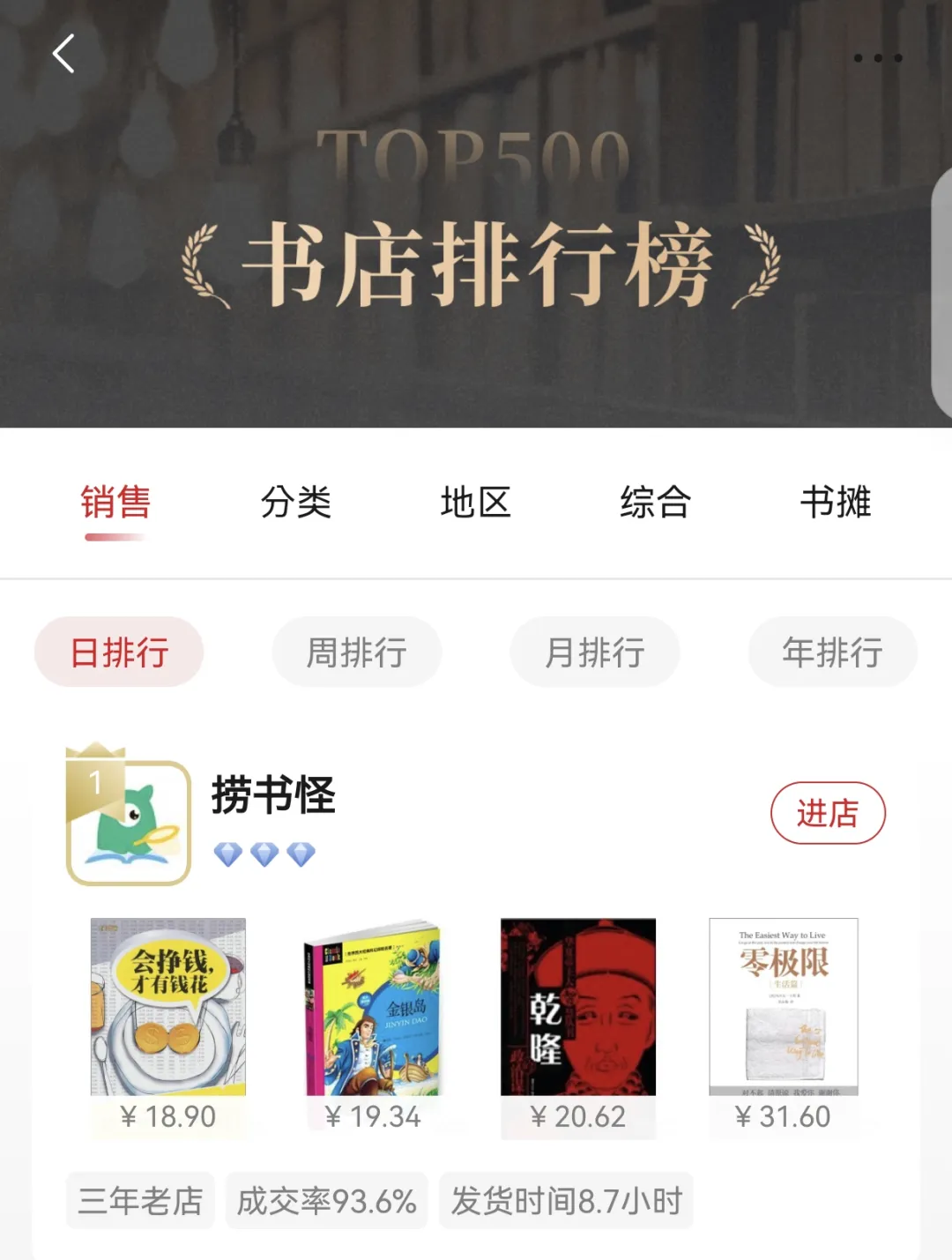Viewport: 952px width, 1260px height.
Task: Show the 月排行 monthly ranking
Action: [x=595, y=652]
